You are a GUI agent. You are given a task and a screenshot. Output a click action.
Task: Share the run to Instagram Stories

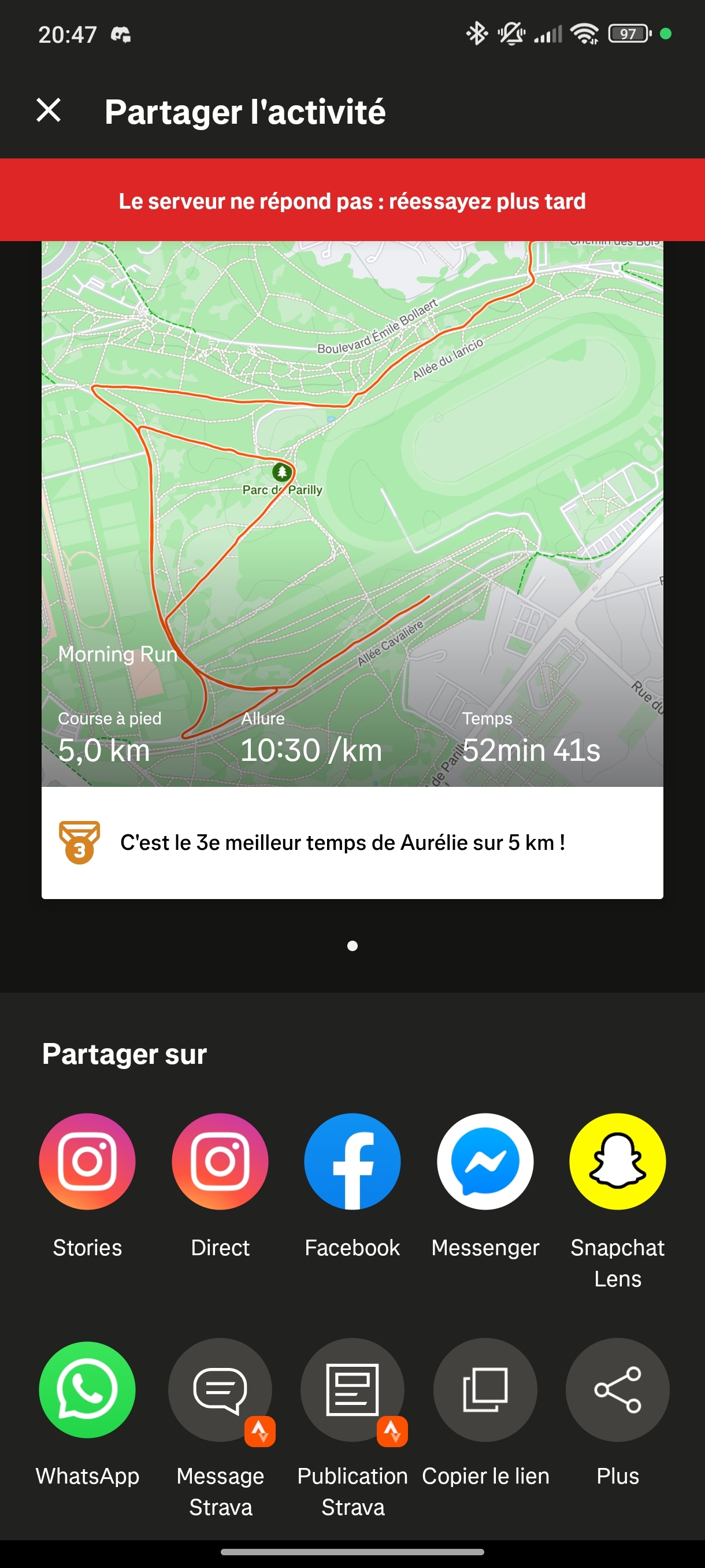tap(88, 1162)
